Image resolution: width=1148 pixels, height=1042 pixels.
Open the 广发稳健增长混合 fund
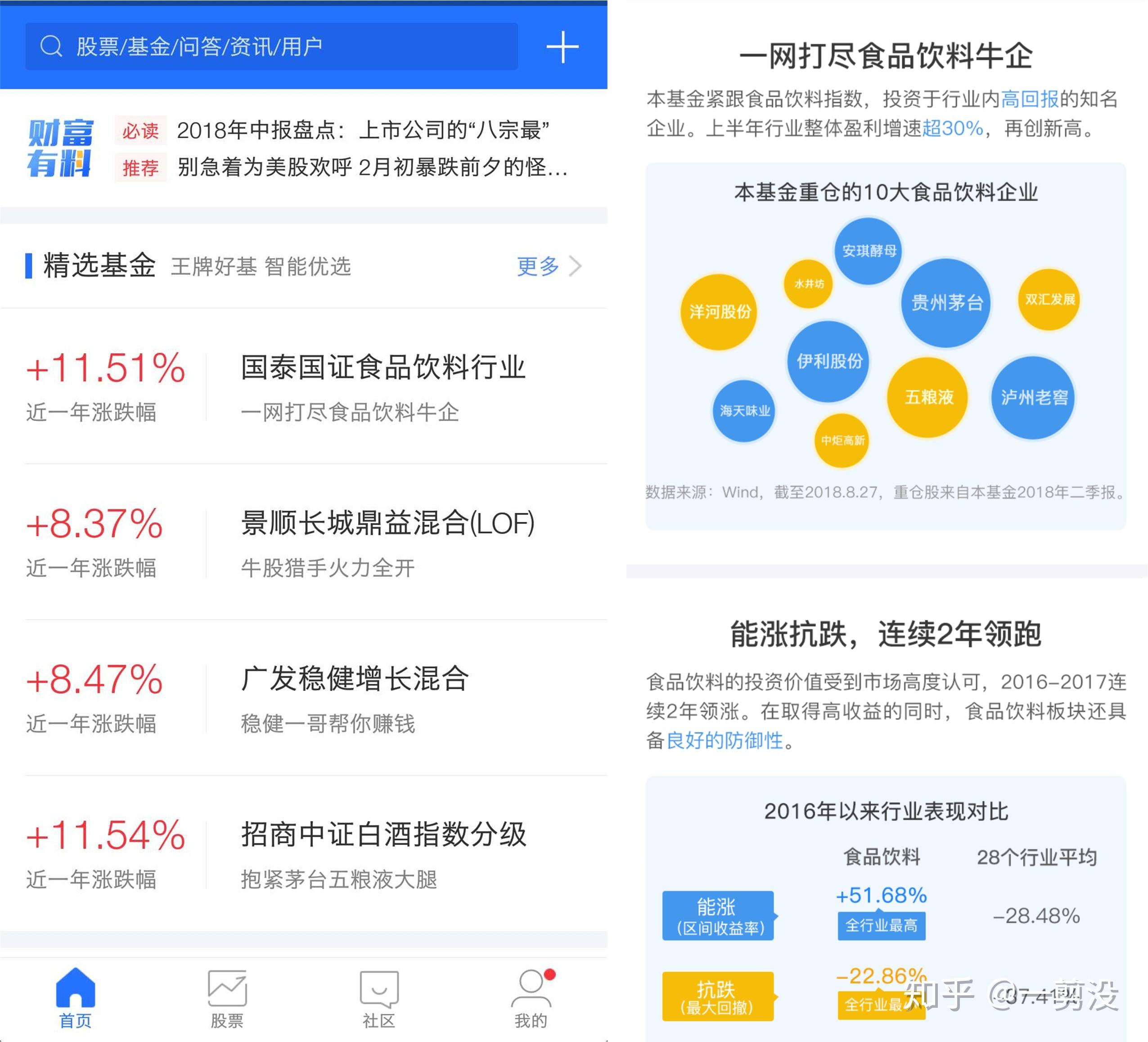354,679
